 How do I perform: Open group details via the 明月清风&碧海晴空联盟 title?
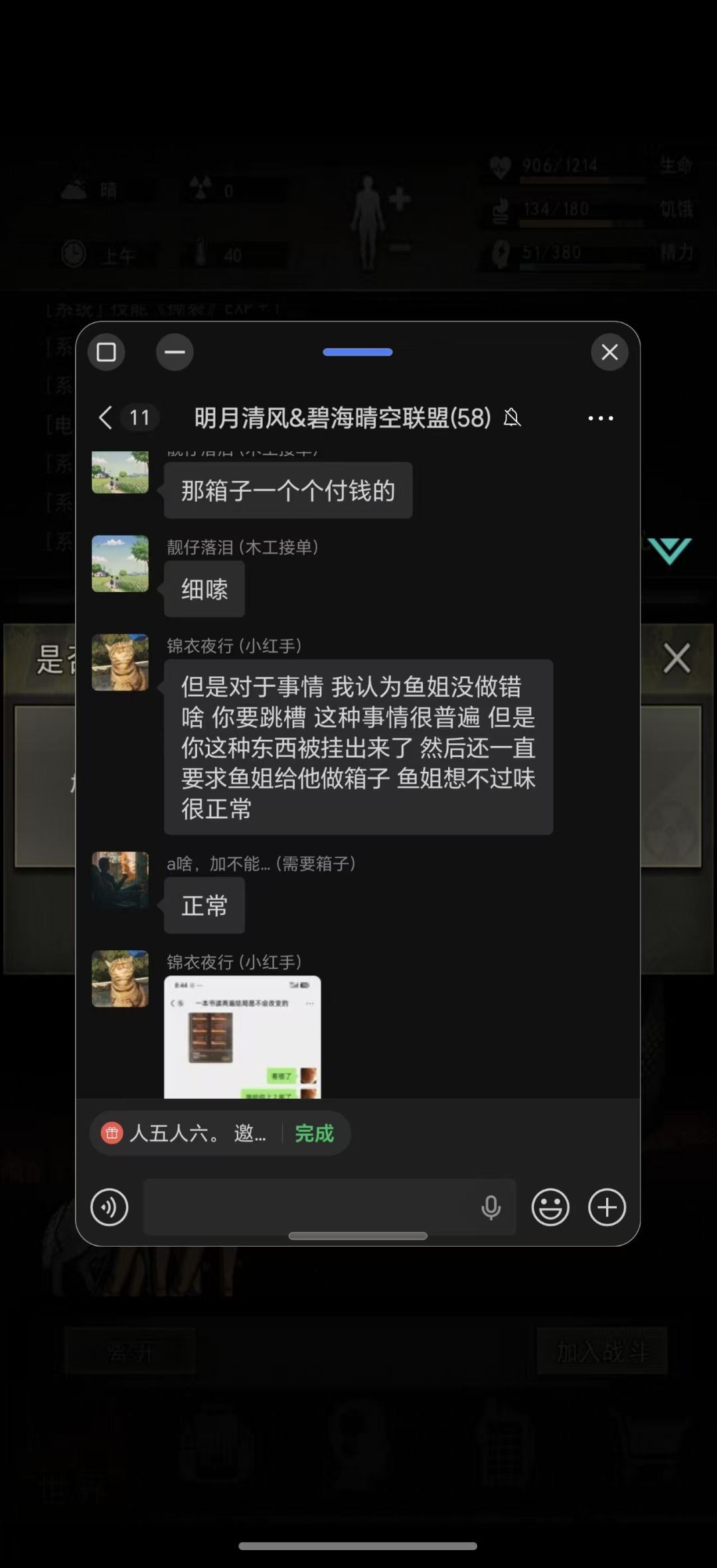pos(341,417)
